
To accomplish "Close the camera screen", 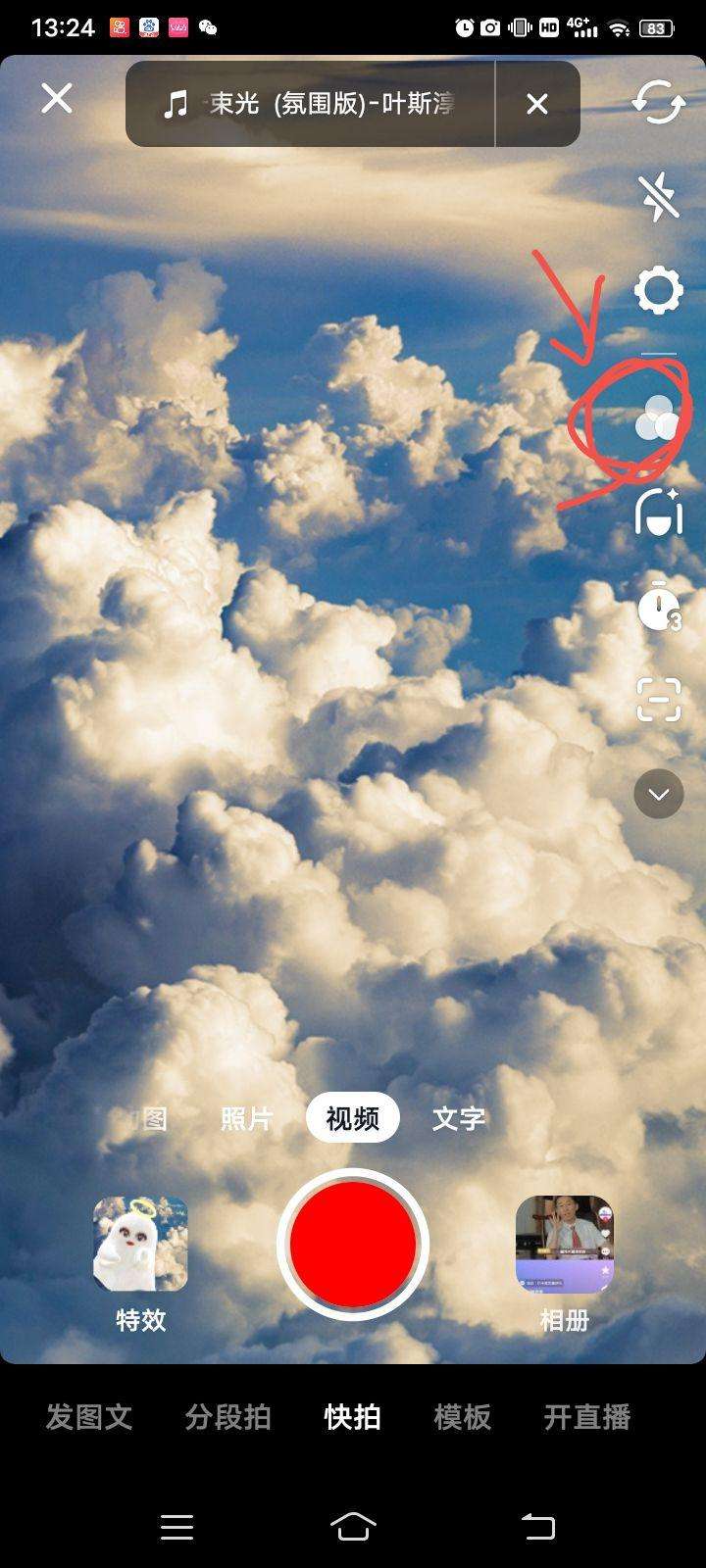I will click(57, 98).
